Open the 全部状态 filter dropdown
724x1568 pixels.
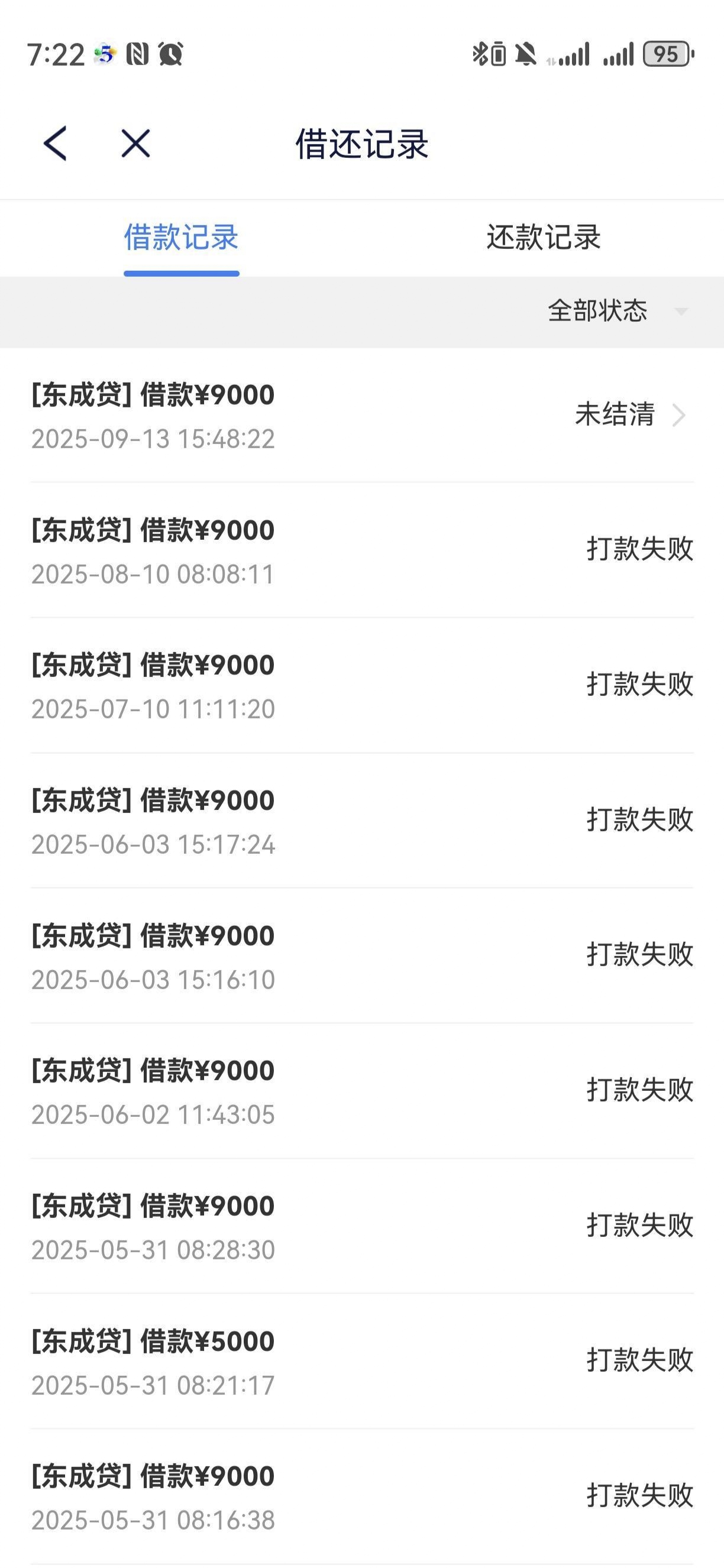(618, 311)
